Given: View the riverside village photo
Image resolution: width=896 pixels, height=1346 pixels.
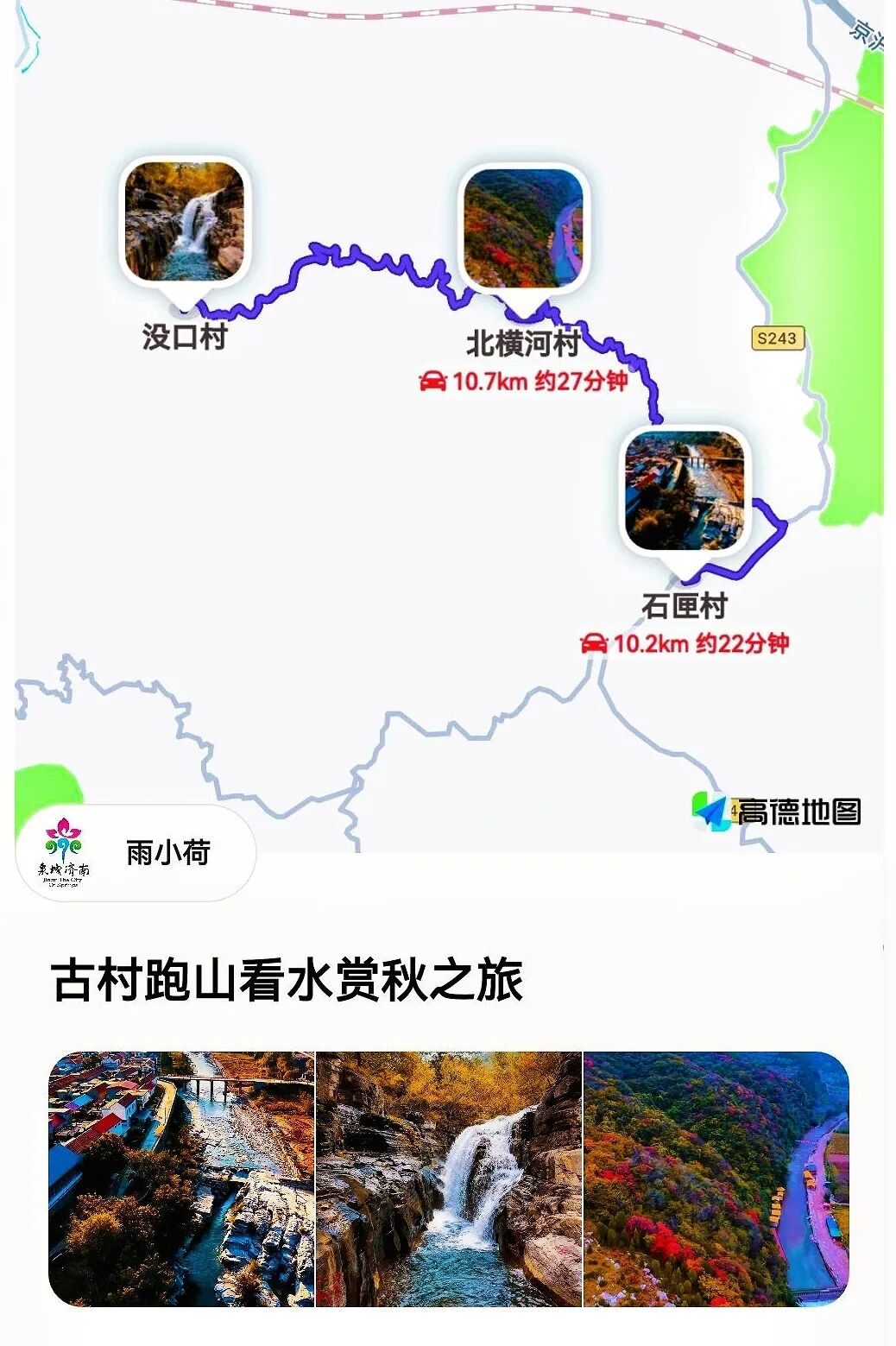Looking at the screenshot, I should pyautogui.click(x=181, y=1178).
